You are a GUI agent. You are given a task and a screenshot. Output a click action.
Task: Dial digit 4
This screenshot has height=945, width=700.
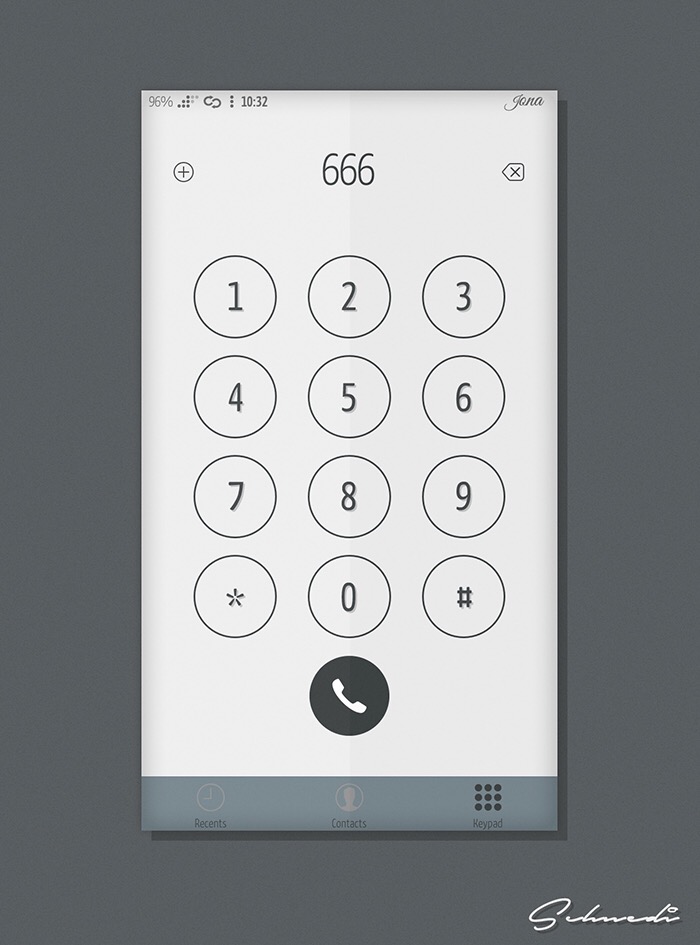click(235, 397)
